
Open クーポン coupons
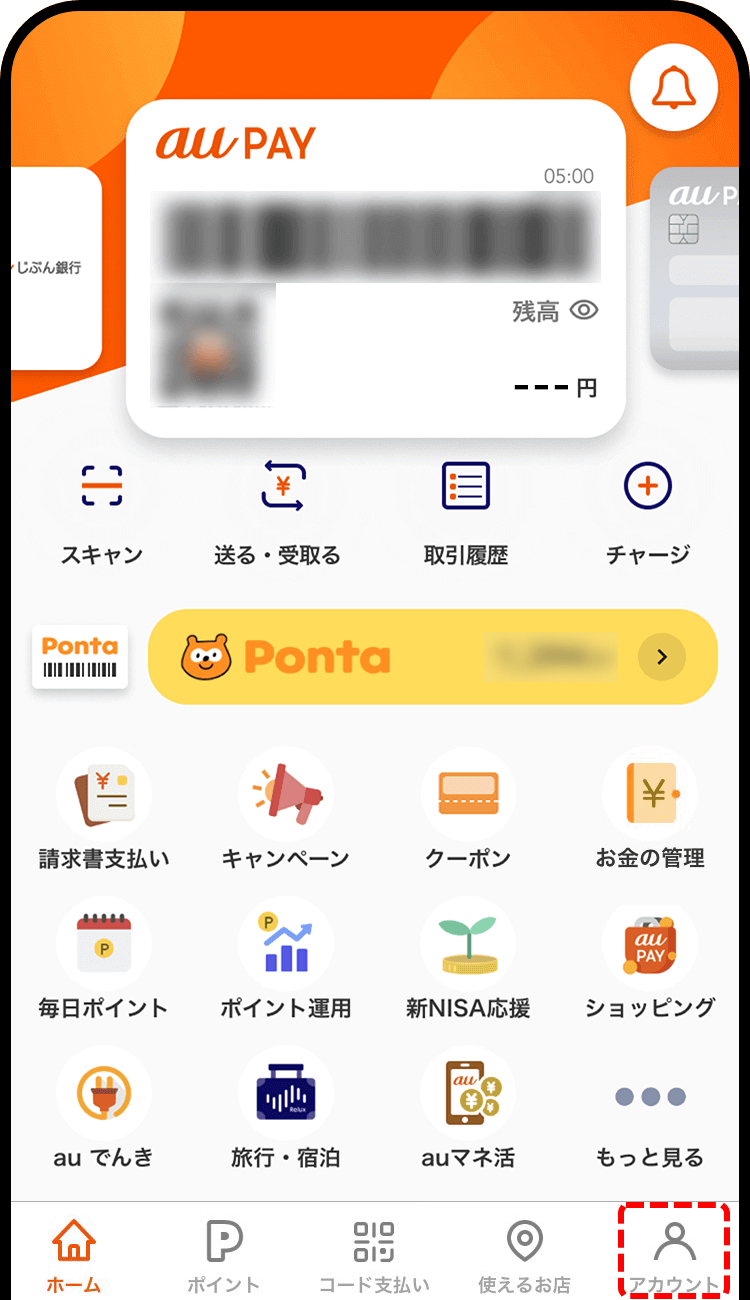468,810
